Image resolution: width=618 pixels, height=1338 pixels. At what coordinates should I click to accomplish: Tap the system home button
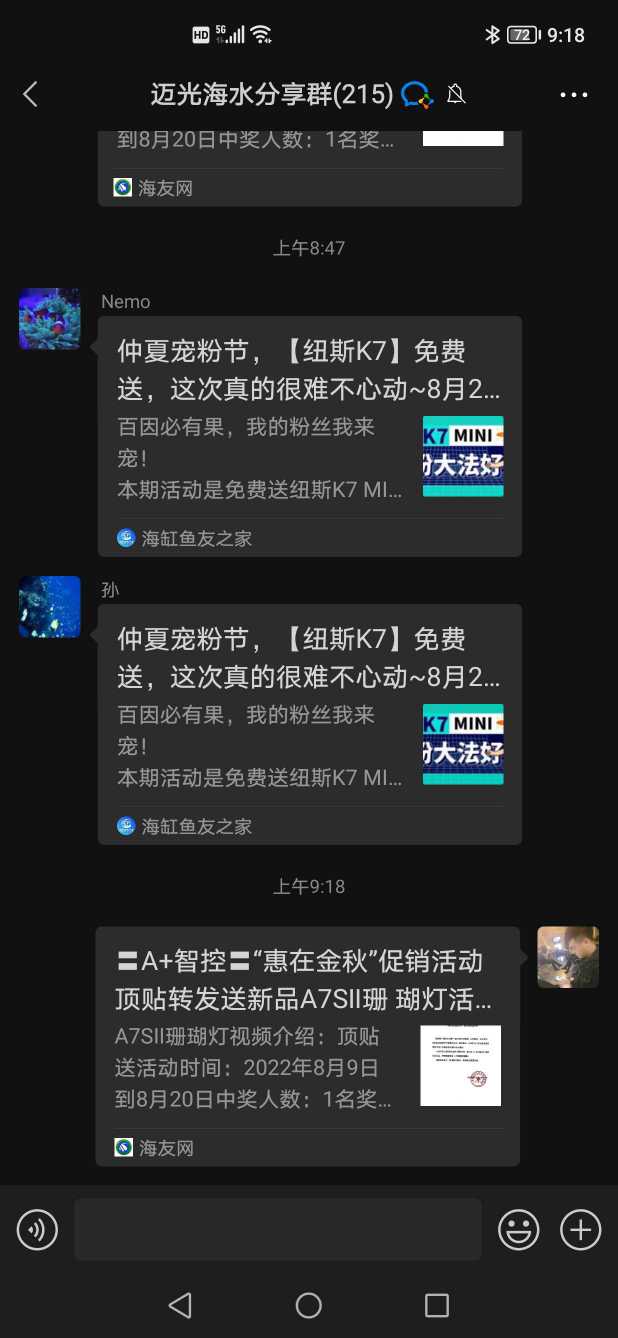click(309, 1305)
